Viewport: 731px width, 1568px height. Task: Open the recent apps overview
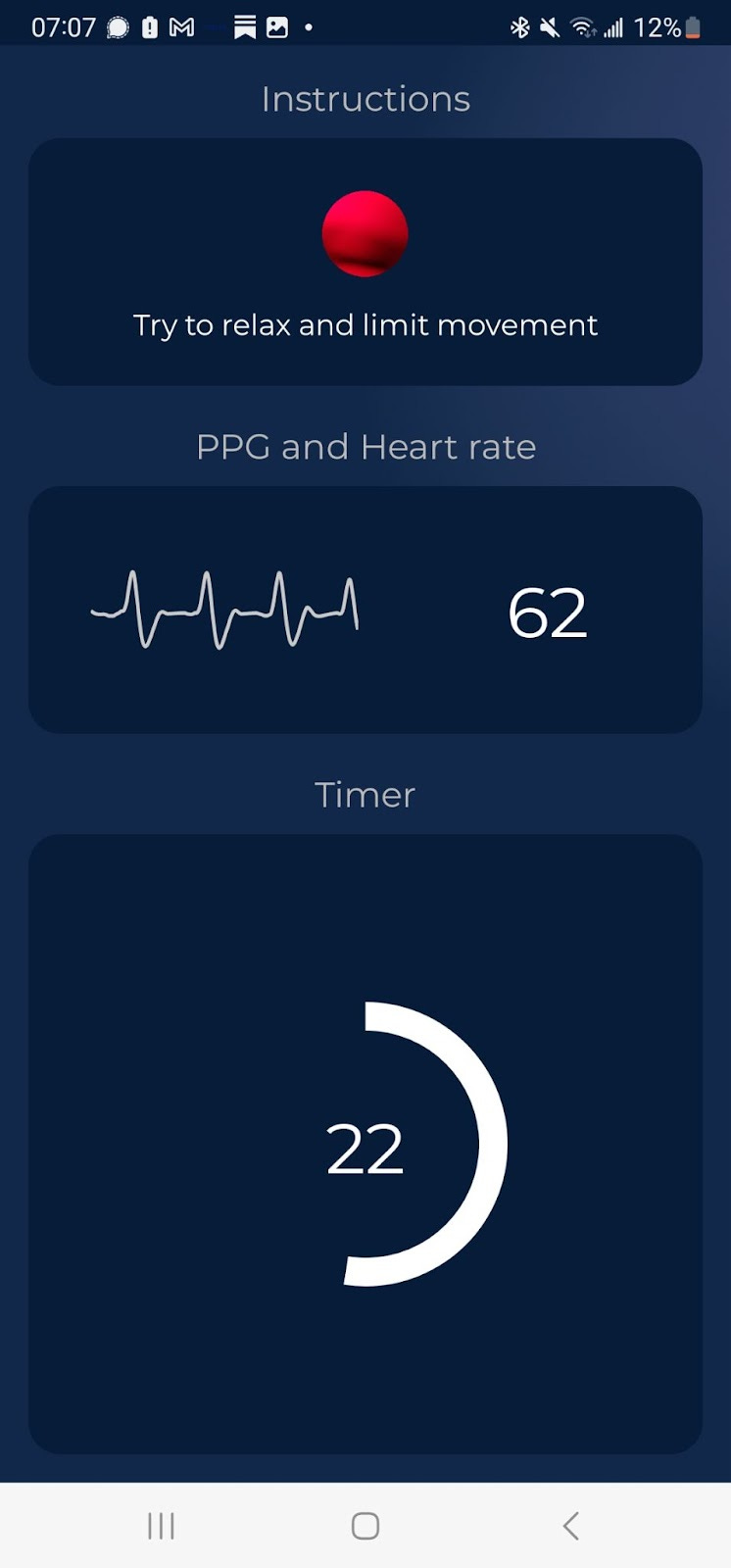click(161, 1526)
